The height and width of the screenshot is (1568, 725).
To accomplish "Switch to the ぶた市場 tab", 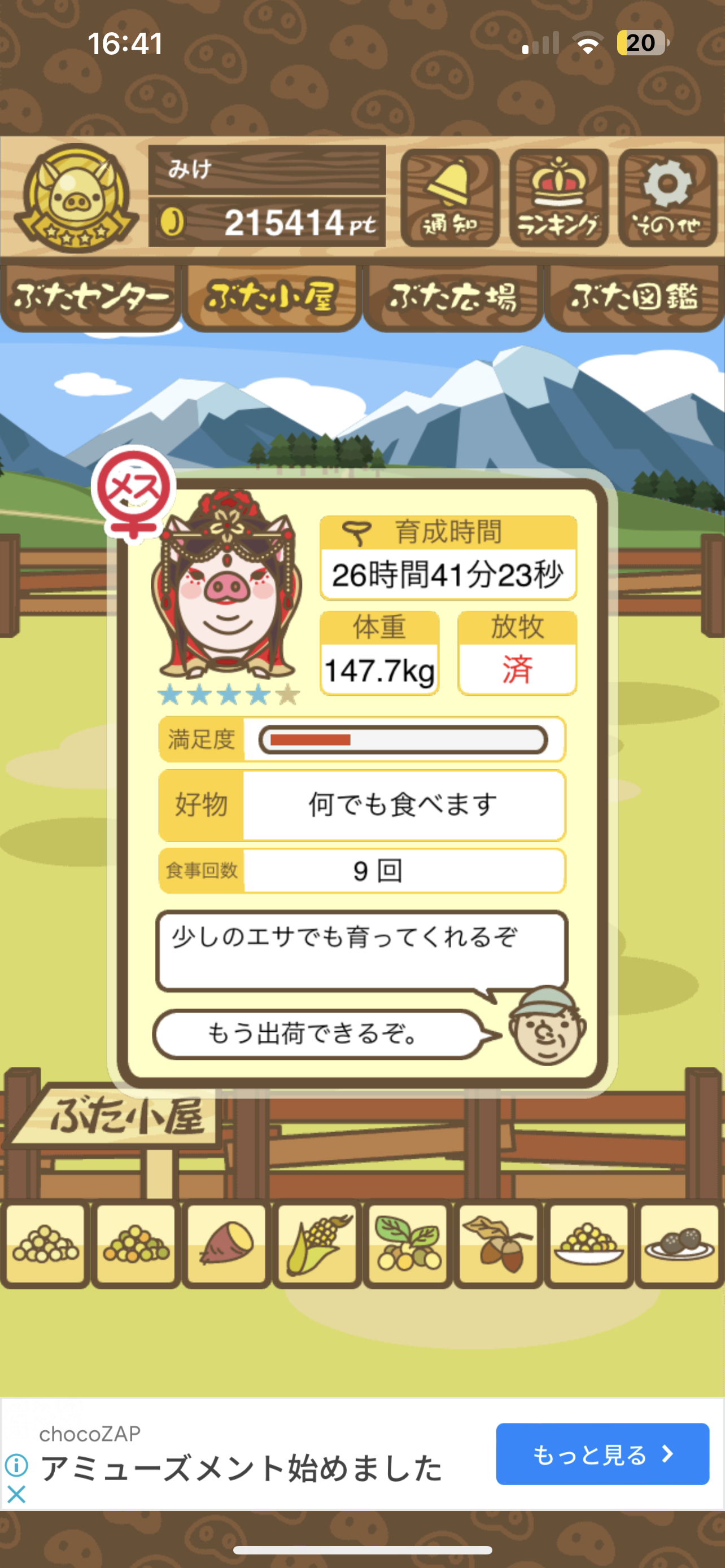I will point(453,297).
